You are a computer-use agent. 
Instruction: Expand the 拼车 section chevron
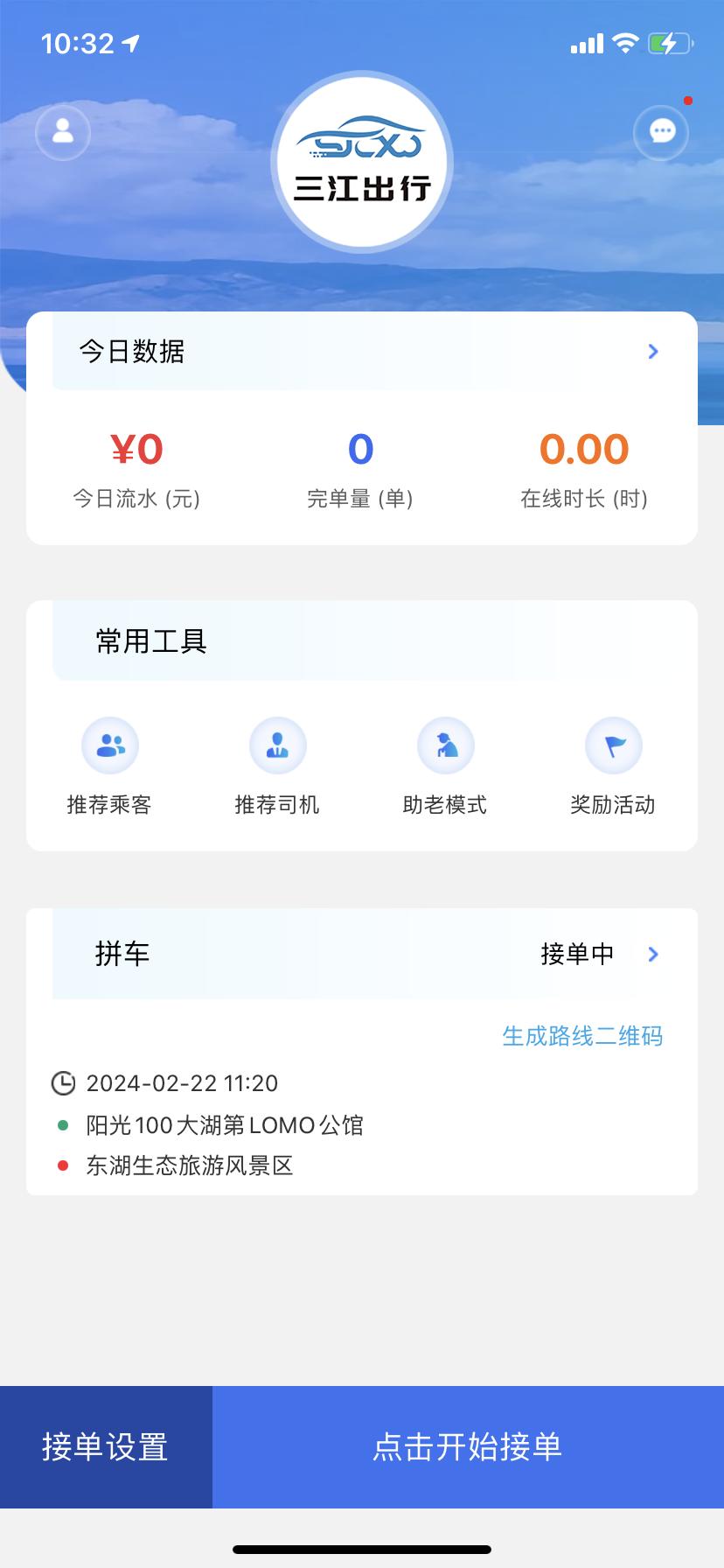click(x=652, y=954)
